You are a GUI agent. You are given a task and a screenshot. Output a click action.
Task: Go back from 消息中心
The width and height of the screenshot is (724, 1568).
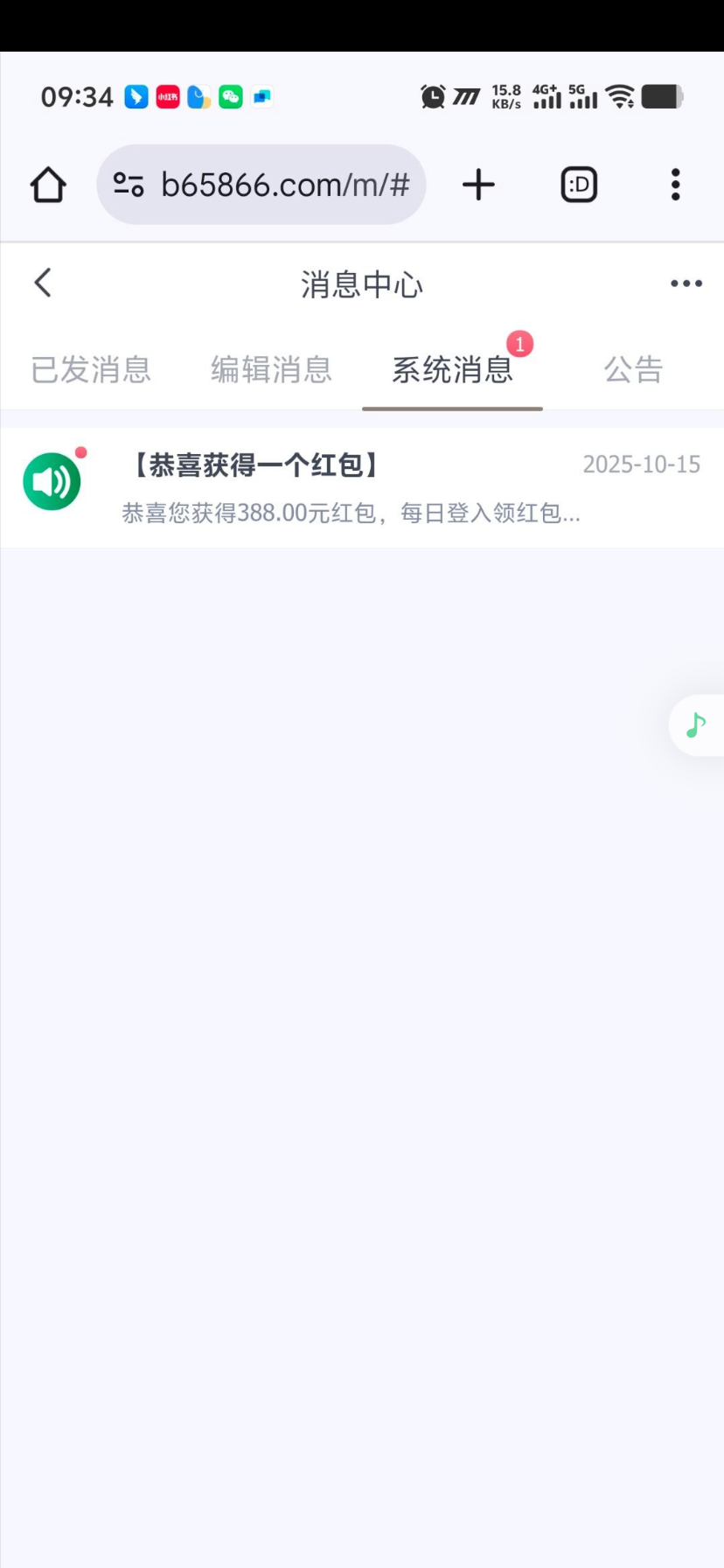pyautogui.click(x=43, y=283)
